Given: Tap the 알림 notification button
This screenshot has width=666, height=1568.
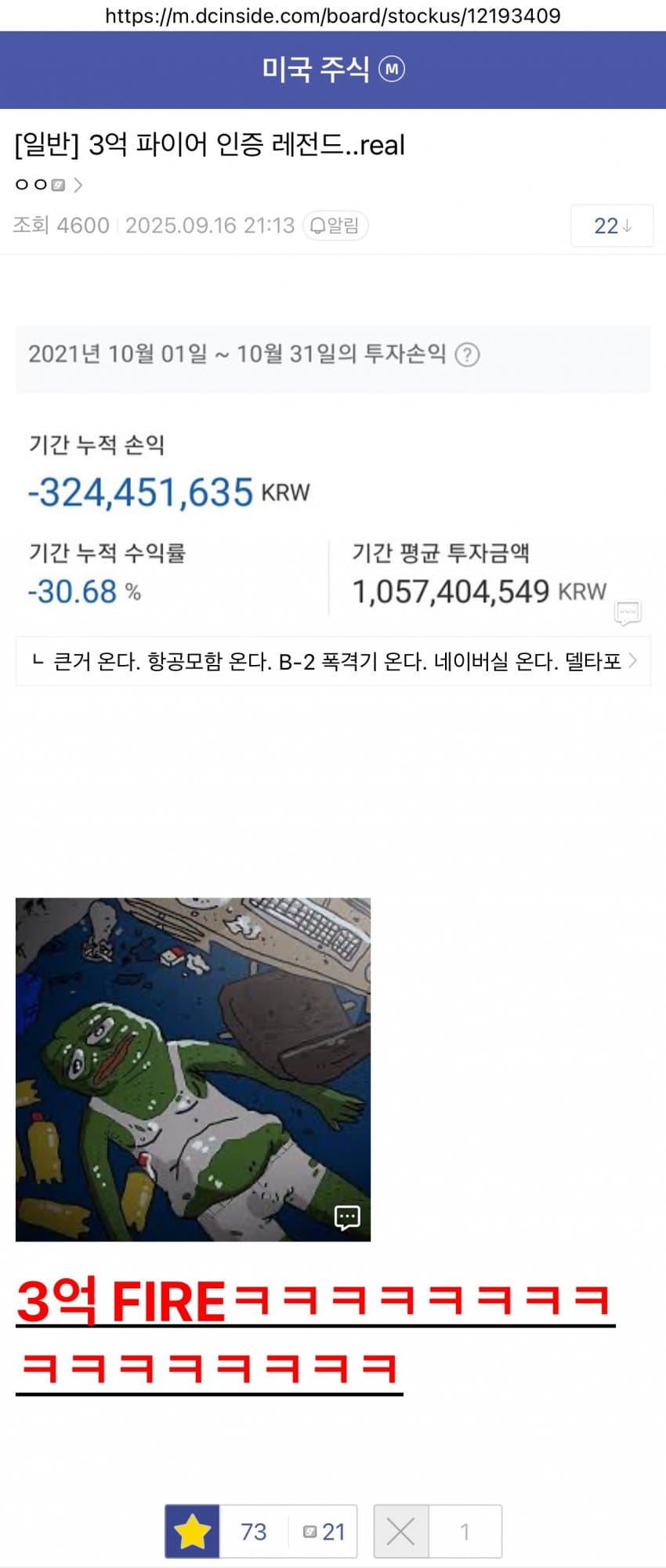Looking at the screenshot, I should (x=335, y=226).
